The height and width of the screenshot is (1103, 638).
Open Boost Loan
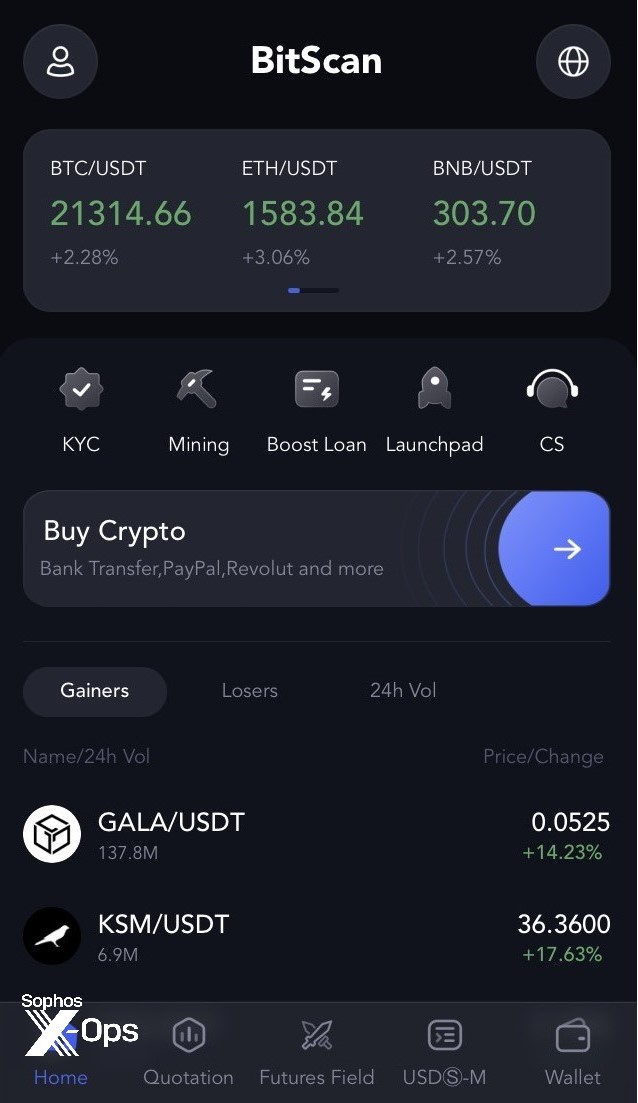316,410
